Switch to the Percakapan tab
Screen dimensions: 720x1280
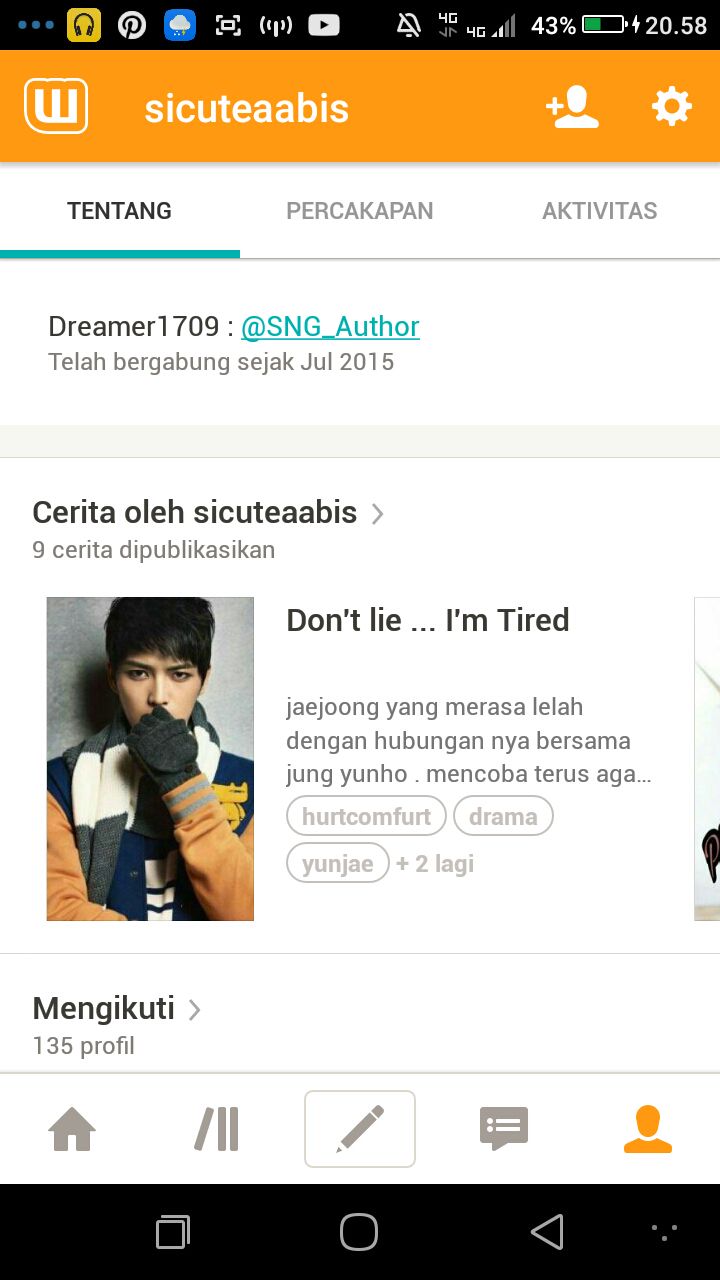[x=360, y=211]
